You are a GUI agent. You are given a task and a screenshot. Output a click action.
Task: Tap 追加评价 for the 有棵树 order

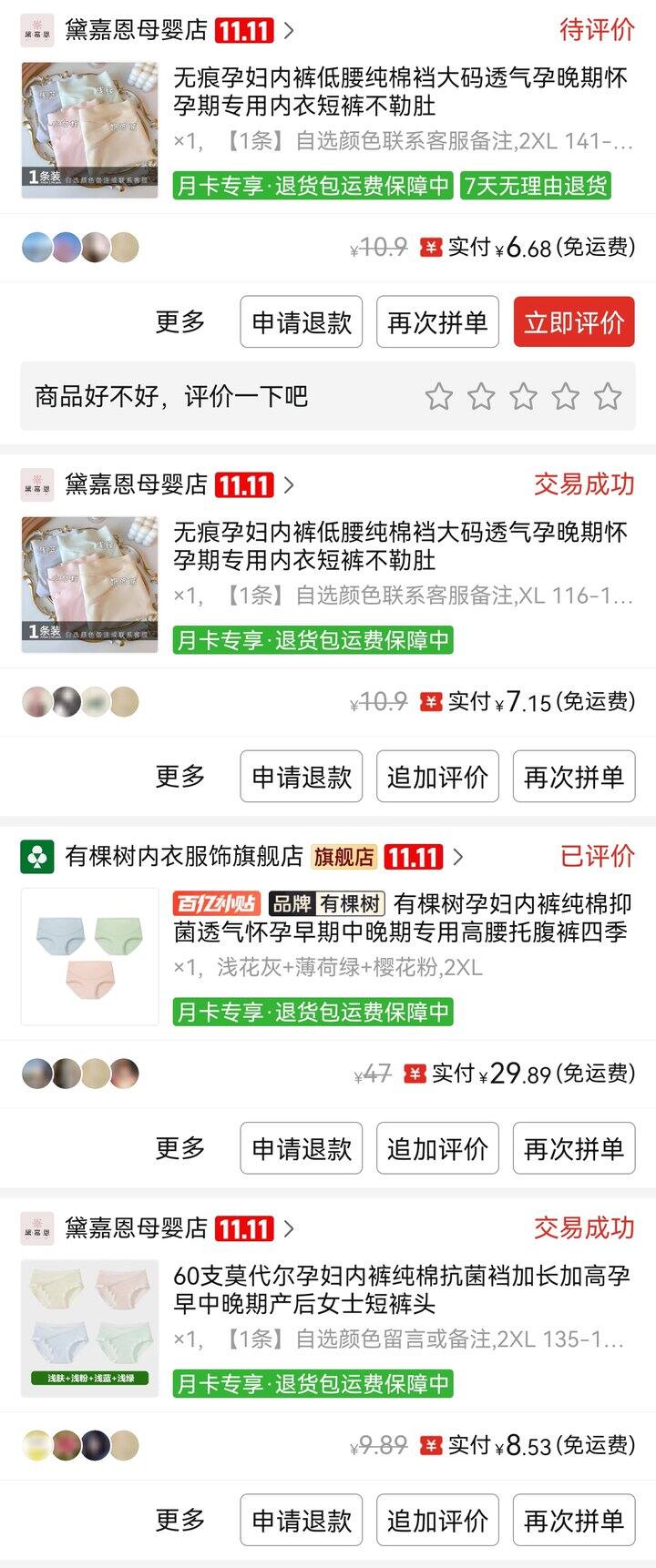437,1148
